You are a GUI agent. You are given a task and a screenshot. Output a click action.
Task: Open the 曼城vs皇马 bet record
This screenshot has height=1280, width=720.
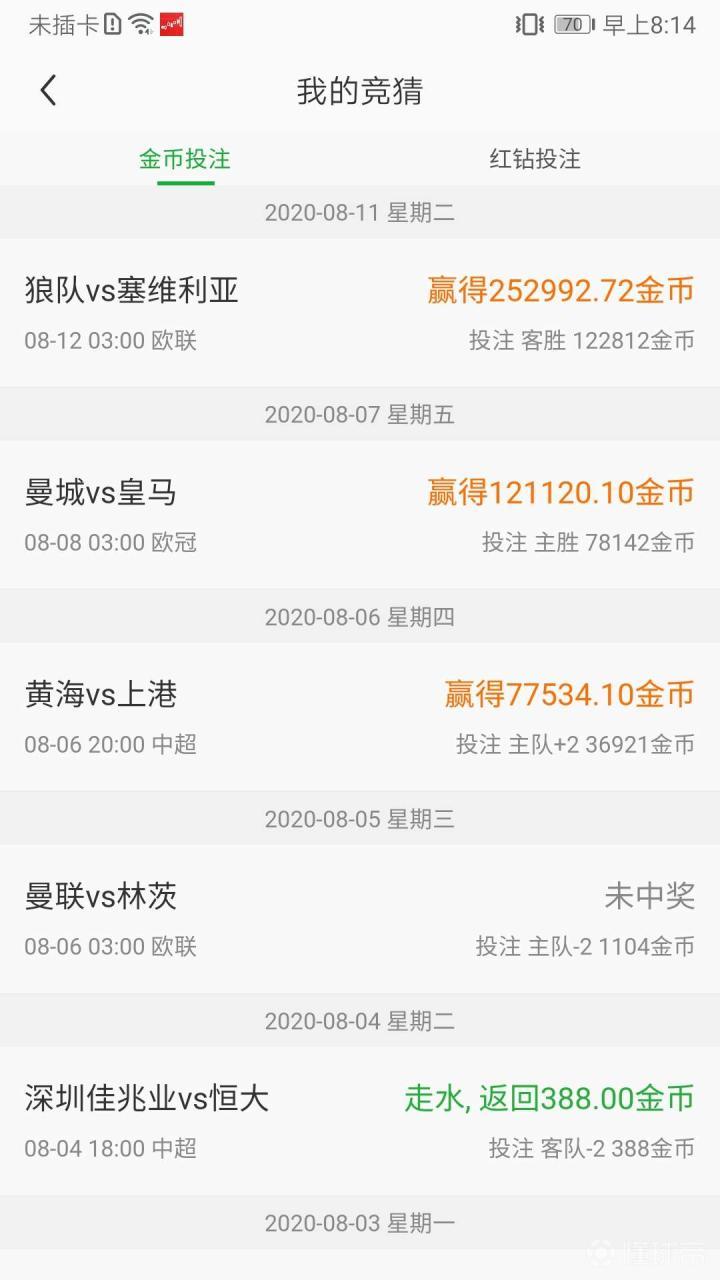360,514
